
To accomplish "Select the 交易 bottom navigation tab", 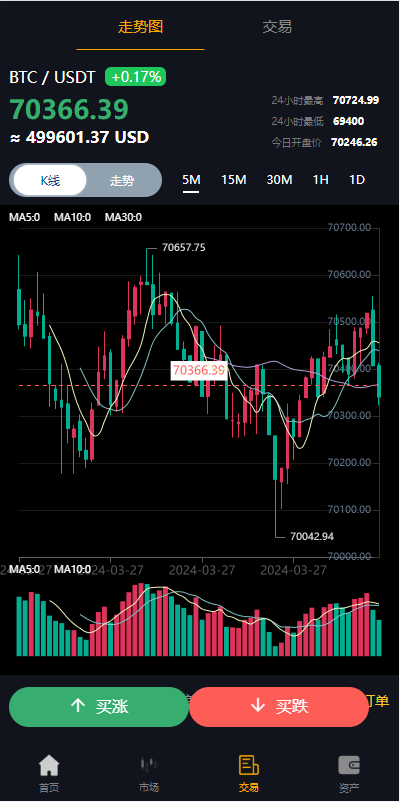I will (x=249, y=773).
